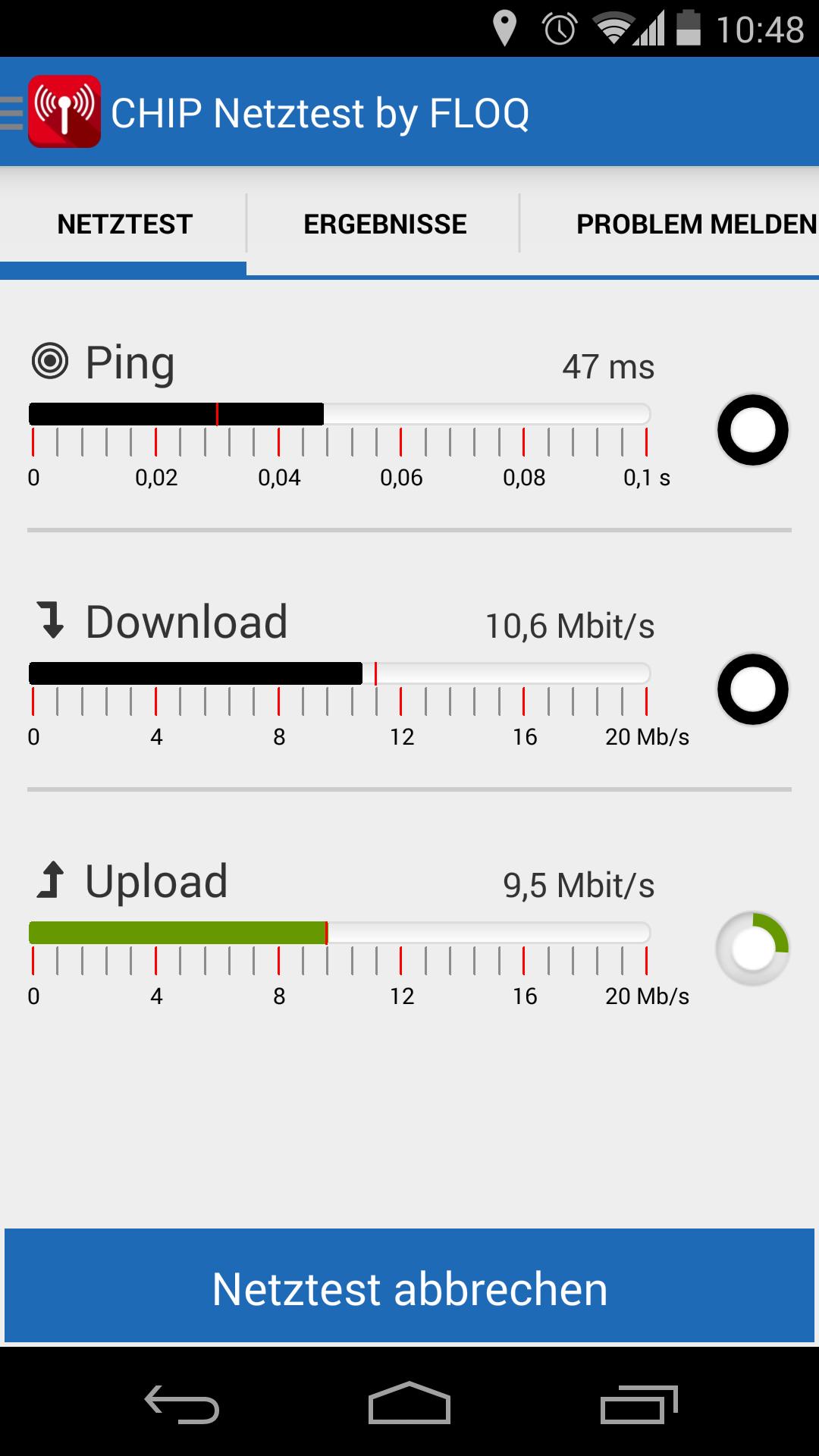This screenshot has width=819, height=1456.
Task: Show recent apps
Action: click(x=639, y=1404)
